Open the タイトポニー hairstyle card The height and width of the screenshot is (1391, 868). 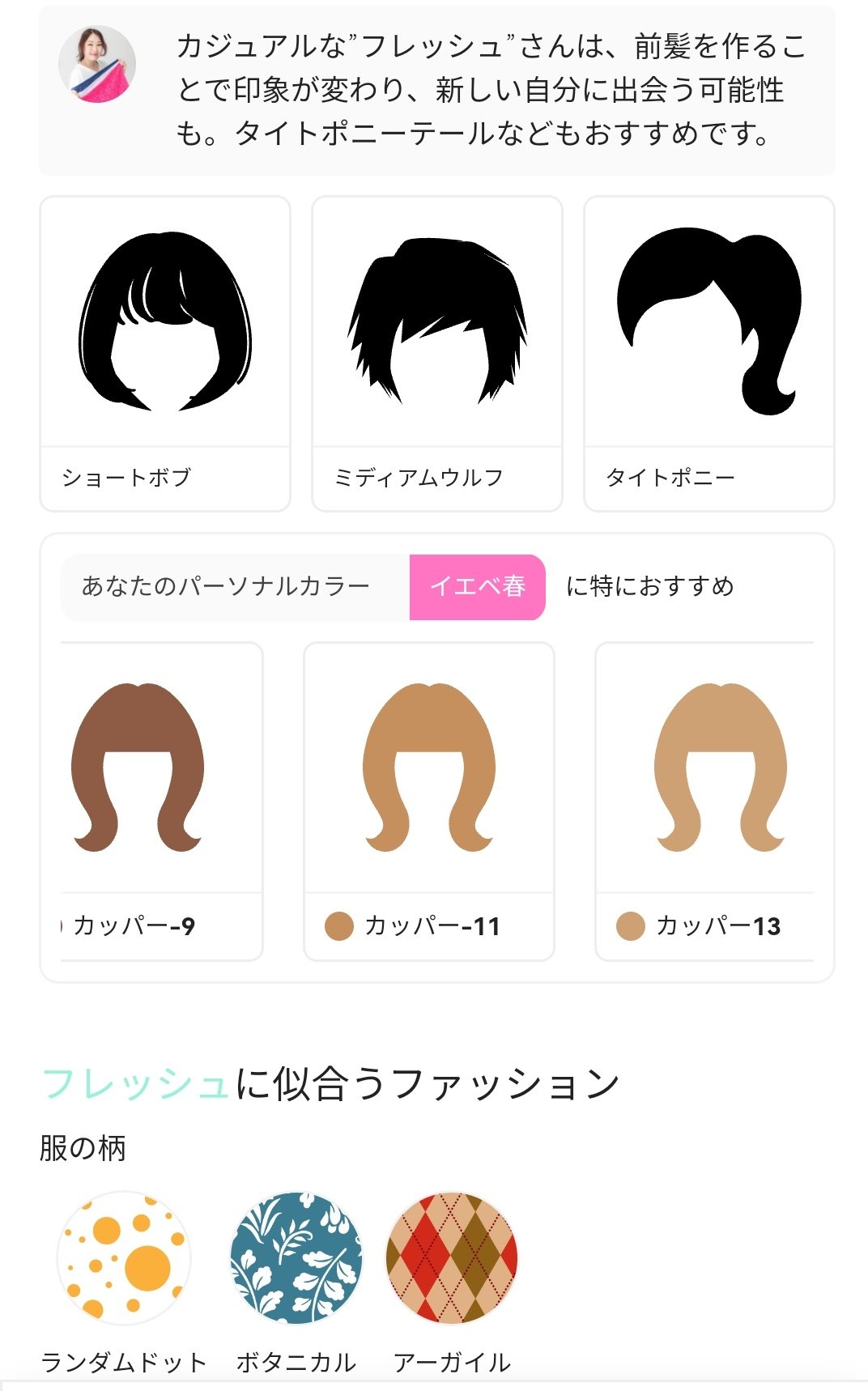709,353
